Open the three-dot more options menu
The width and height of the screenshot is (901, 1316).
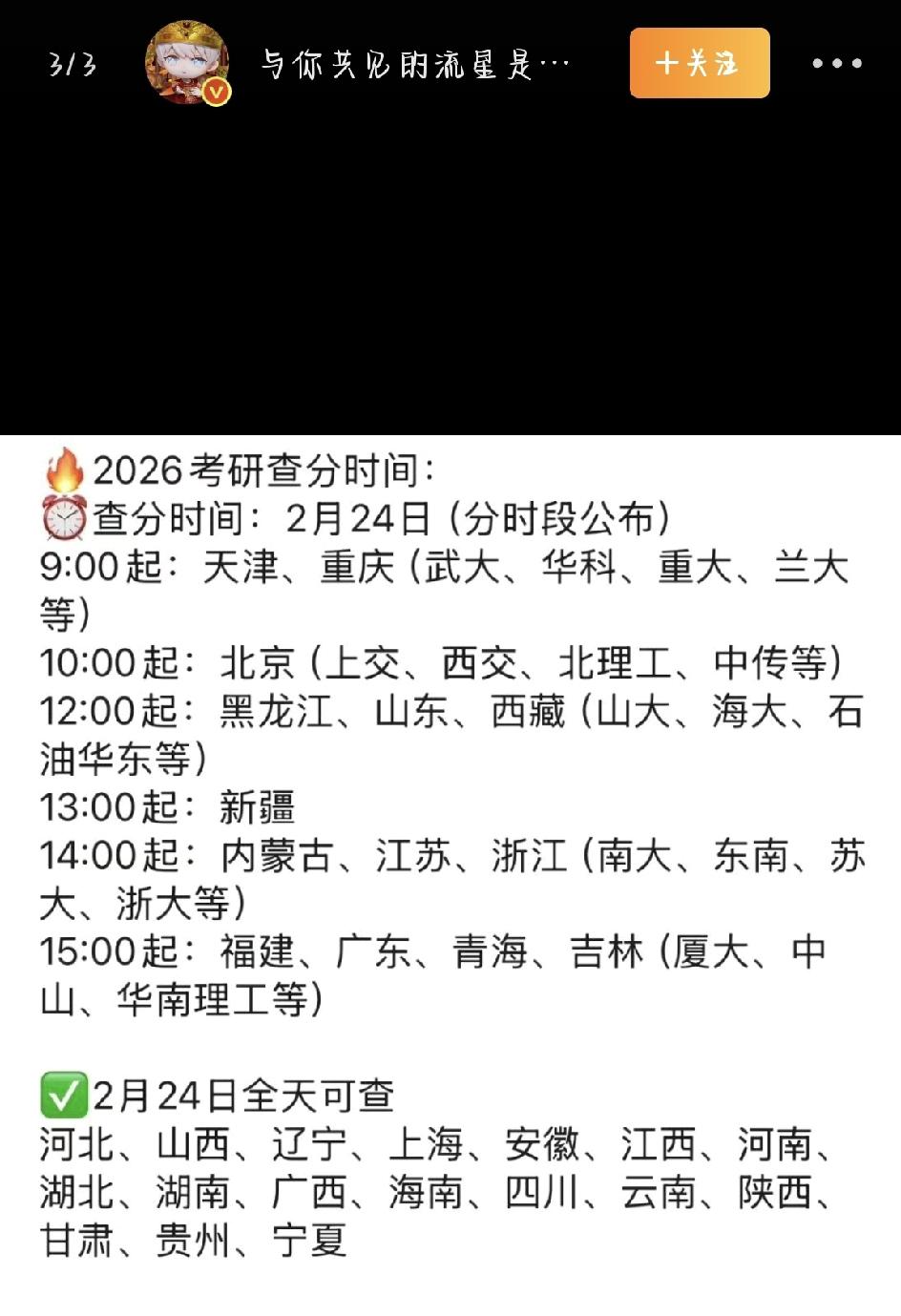point(836,63)
